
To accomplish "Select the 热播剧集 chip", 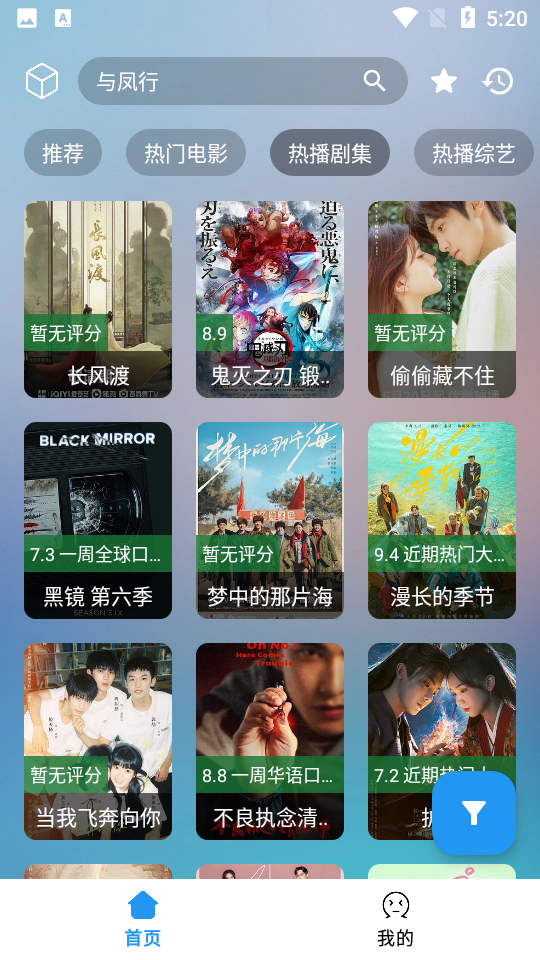I will point(330,152).
